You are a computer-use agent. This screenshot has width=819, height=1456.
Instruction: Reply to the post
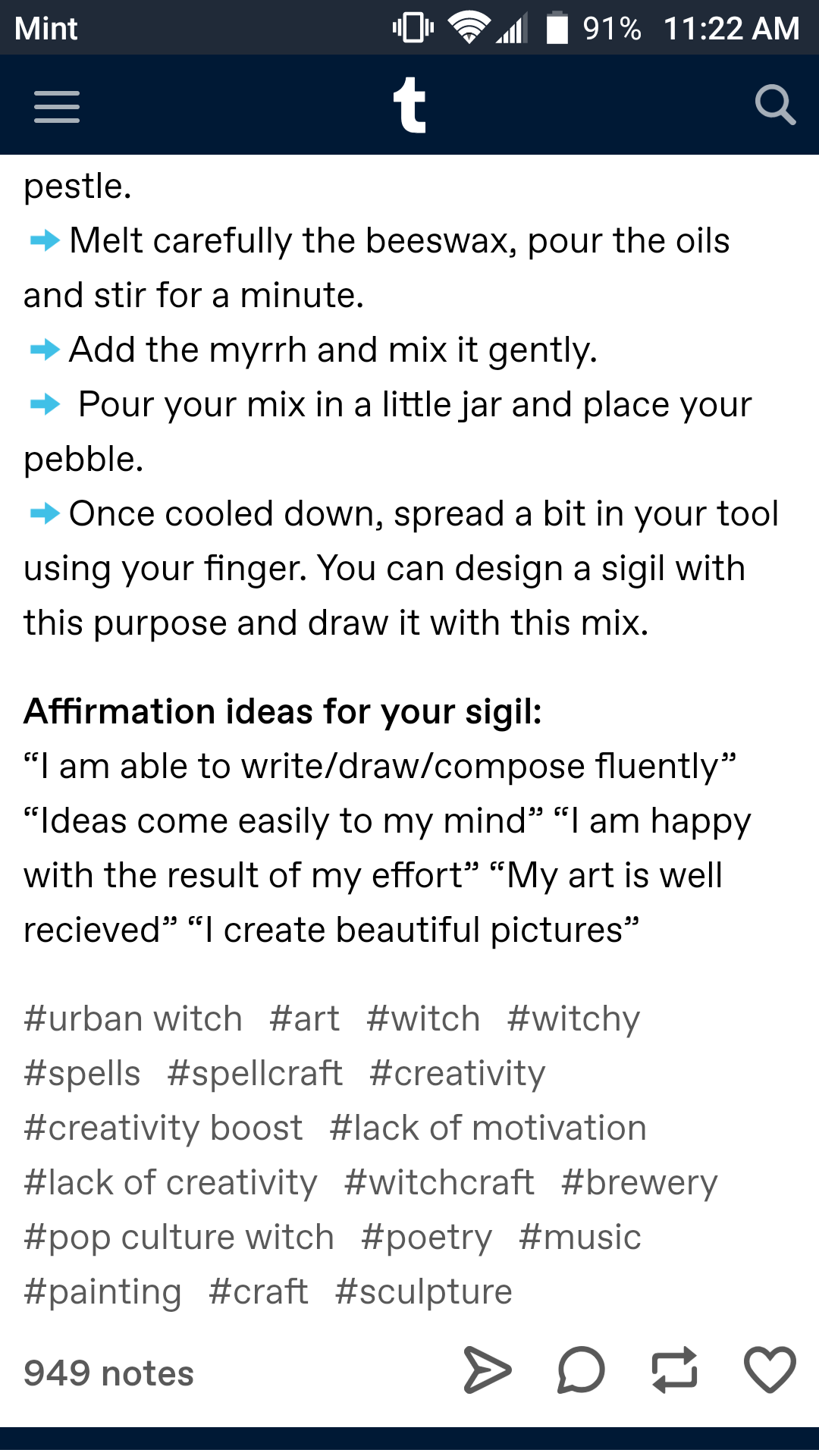[x=581, y=1370]
